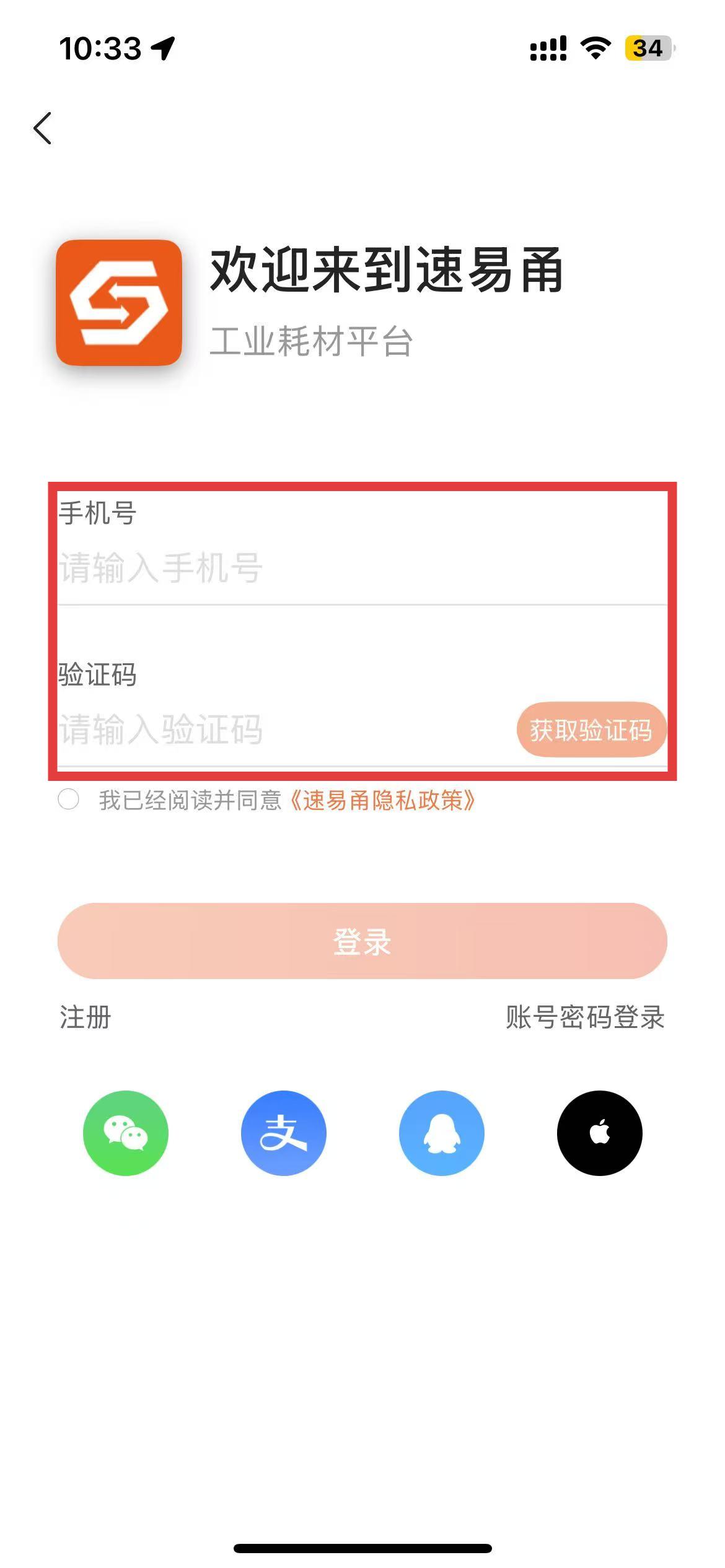Sign in with QQ

[442, 1133]
